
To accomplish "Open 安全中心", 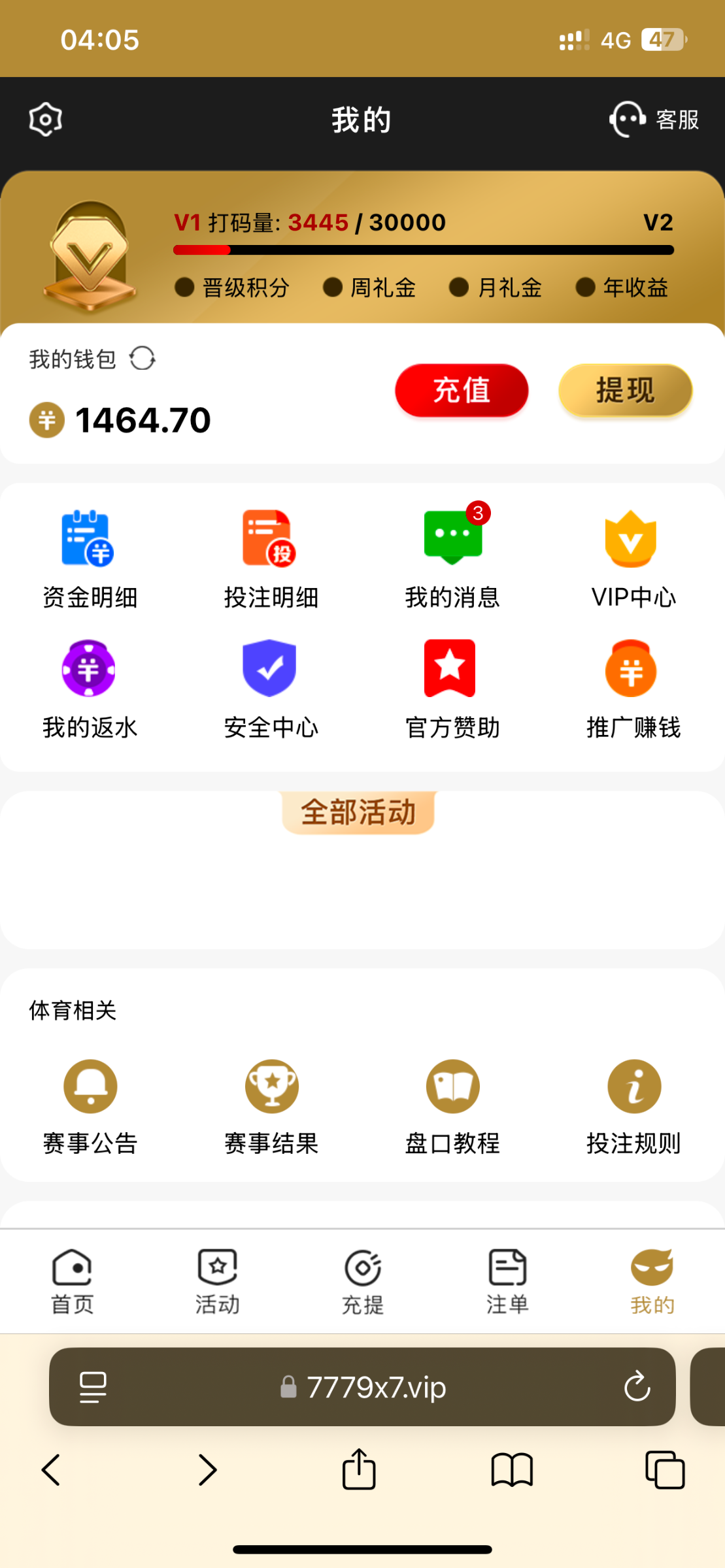I will [x=271, y=689].
